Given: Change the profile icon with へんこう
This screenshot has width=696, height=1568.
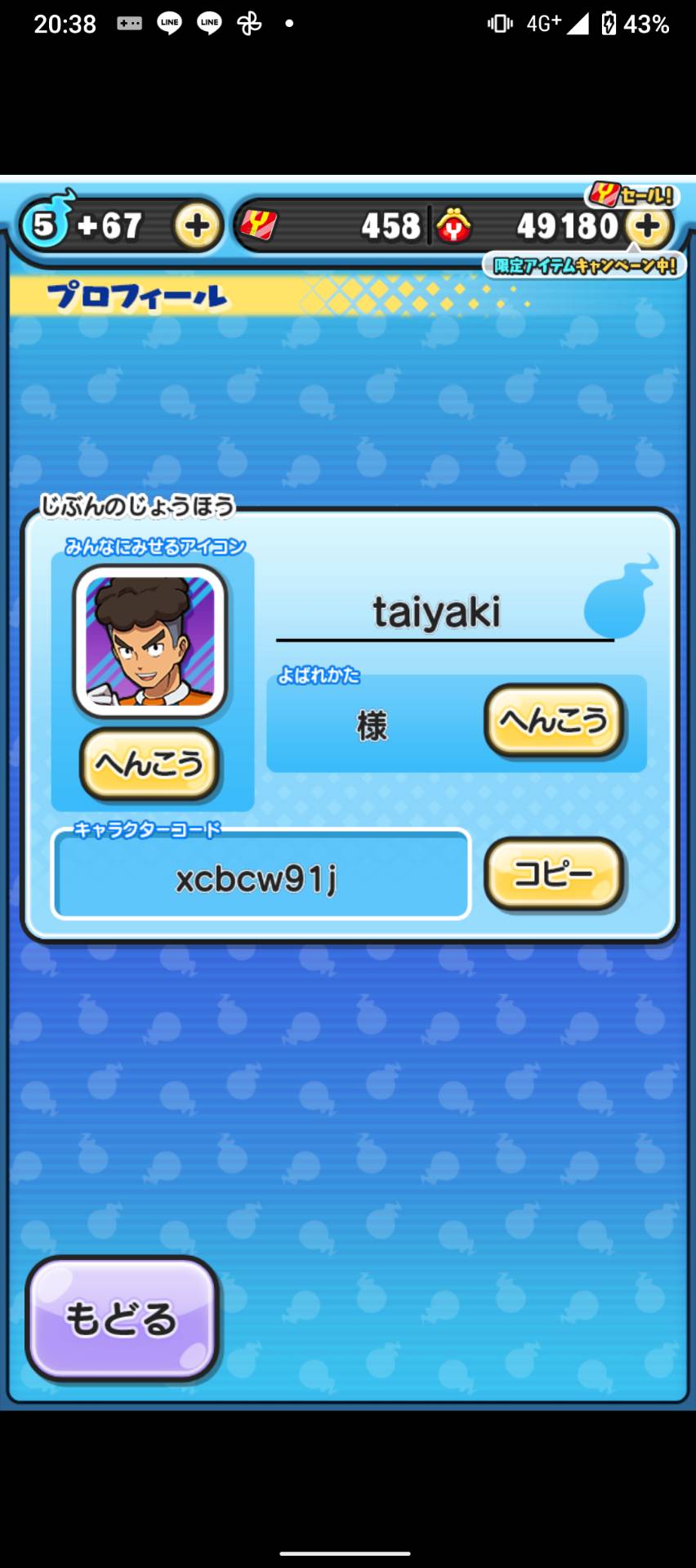Looking at the screenshot, I should click(149, 764).
